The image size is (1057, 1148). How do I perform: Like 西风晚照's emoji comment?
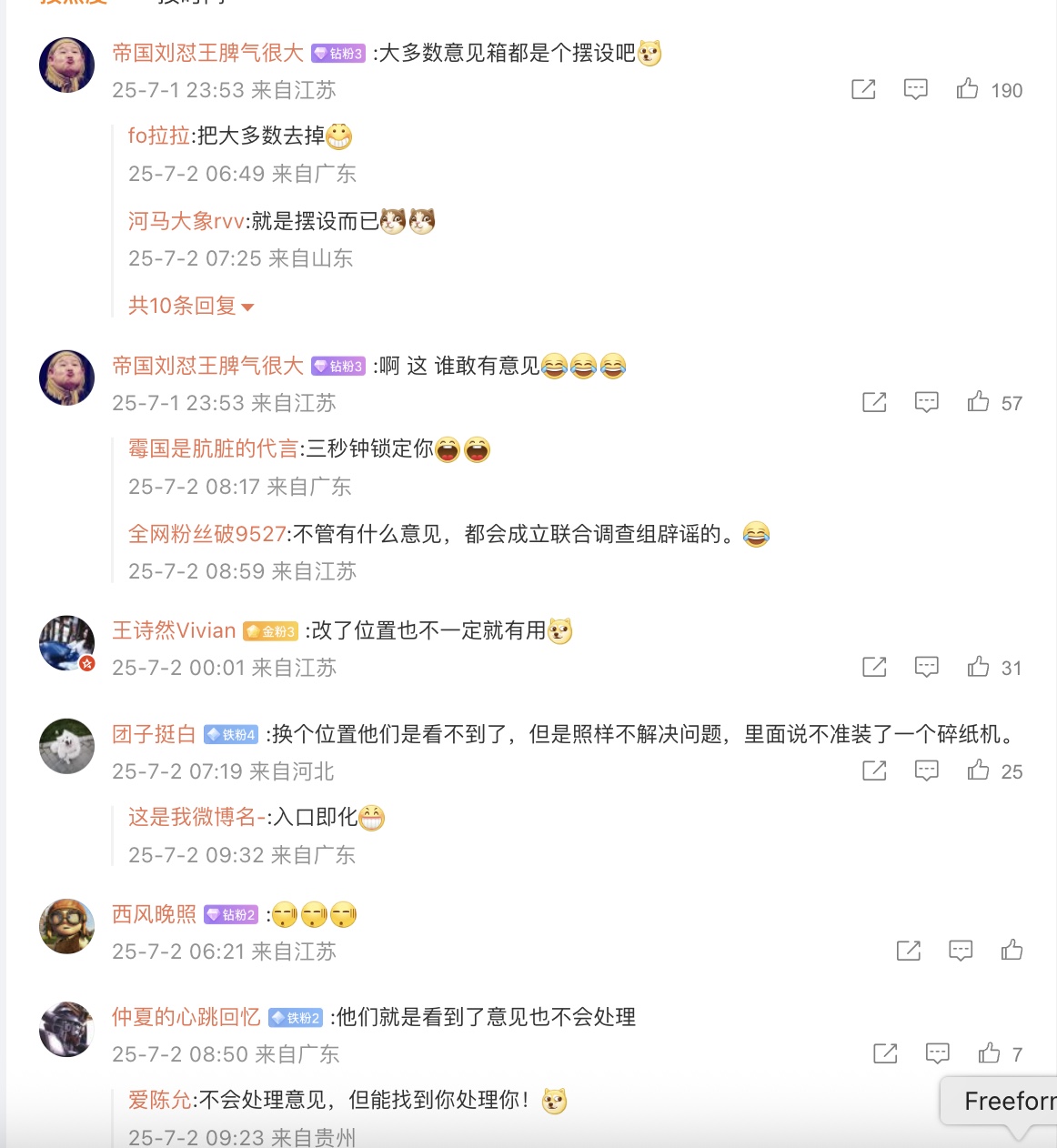[1012, 951]
